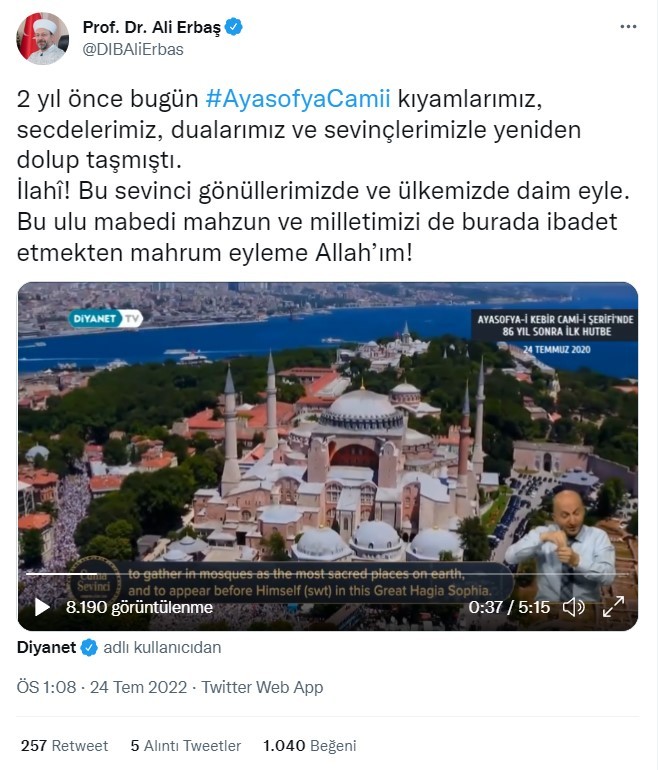The width and height of the screenshot is (658, 770).
Task: View the 257 Retweets list
Action: tap(64, 745)
